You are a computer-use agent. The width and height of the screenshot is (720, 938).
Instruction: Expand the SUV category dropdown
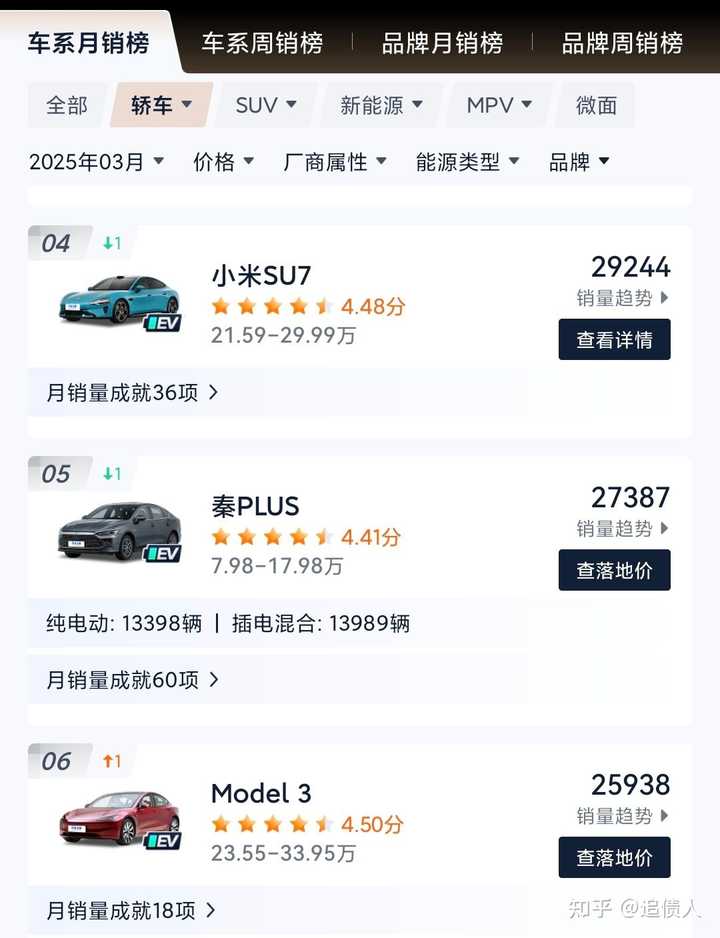[266, 105]
